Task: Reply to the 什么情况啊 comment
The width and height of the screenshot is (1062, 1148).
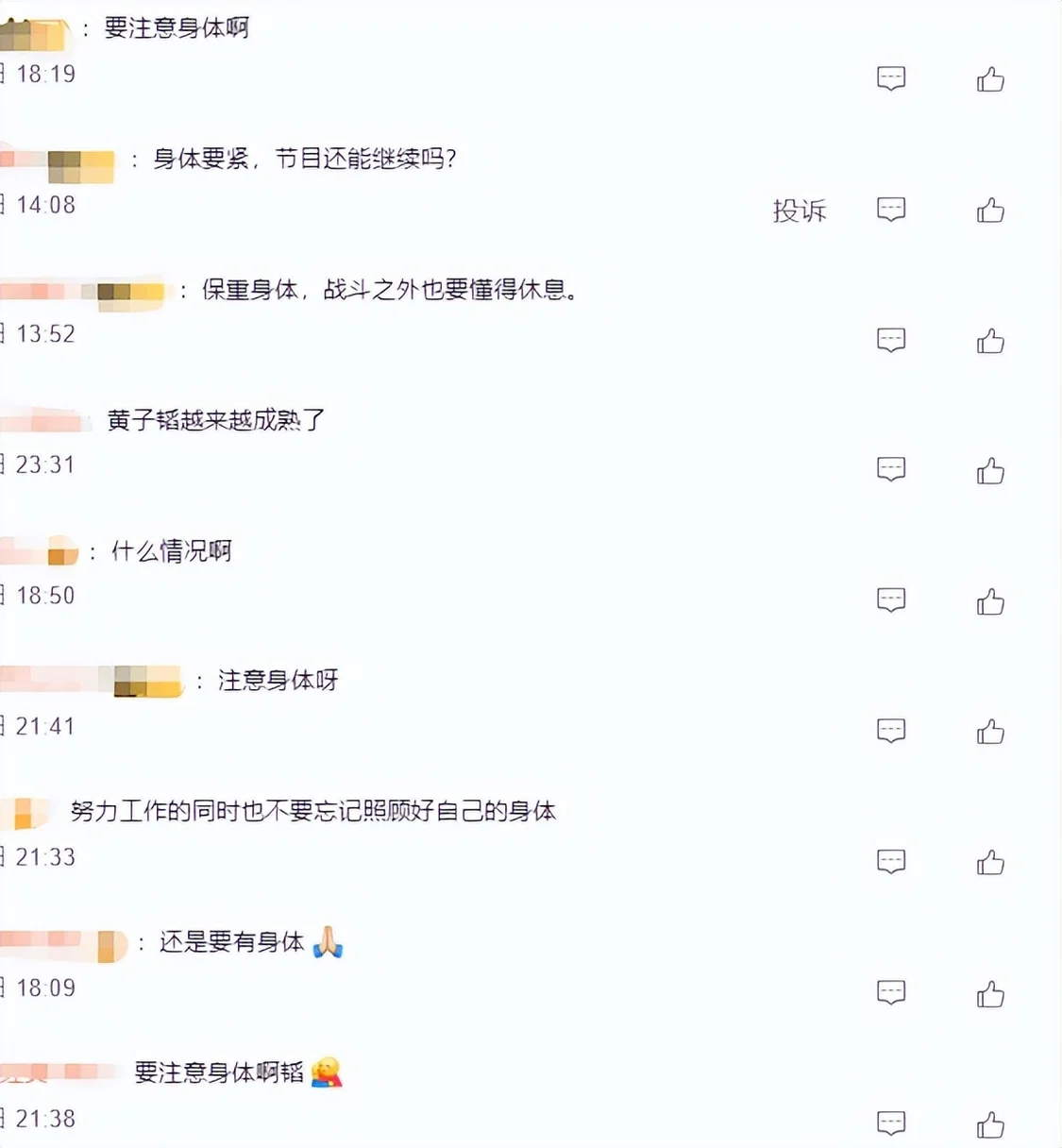Action: 891,600
